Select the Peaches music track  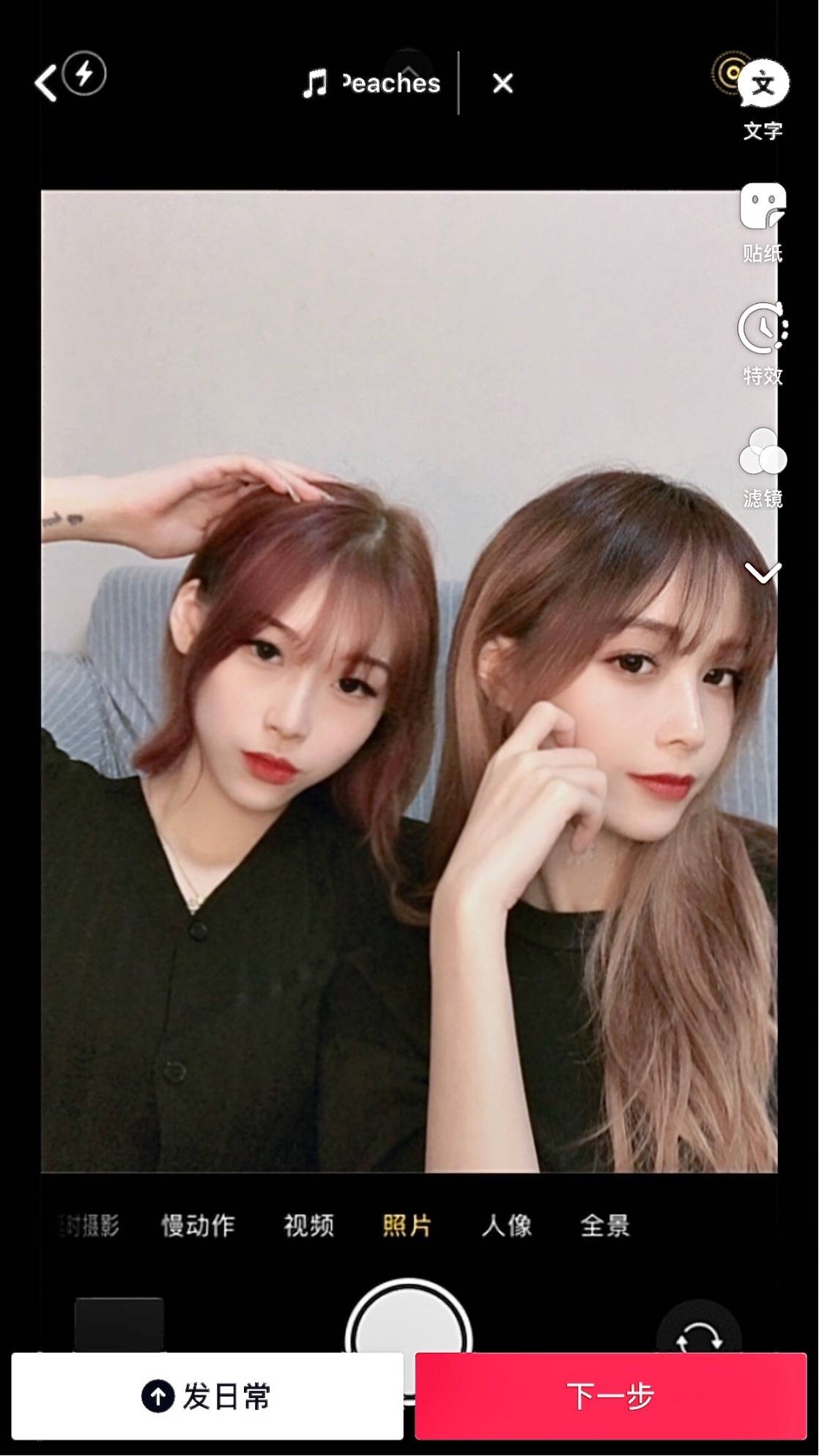coord(372,83)
